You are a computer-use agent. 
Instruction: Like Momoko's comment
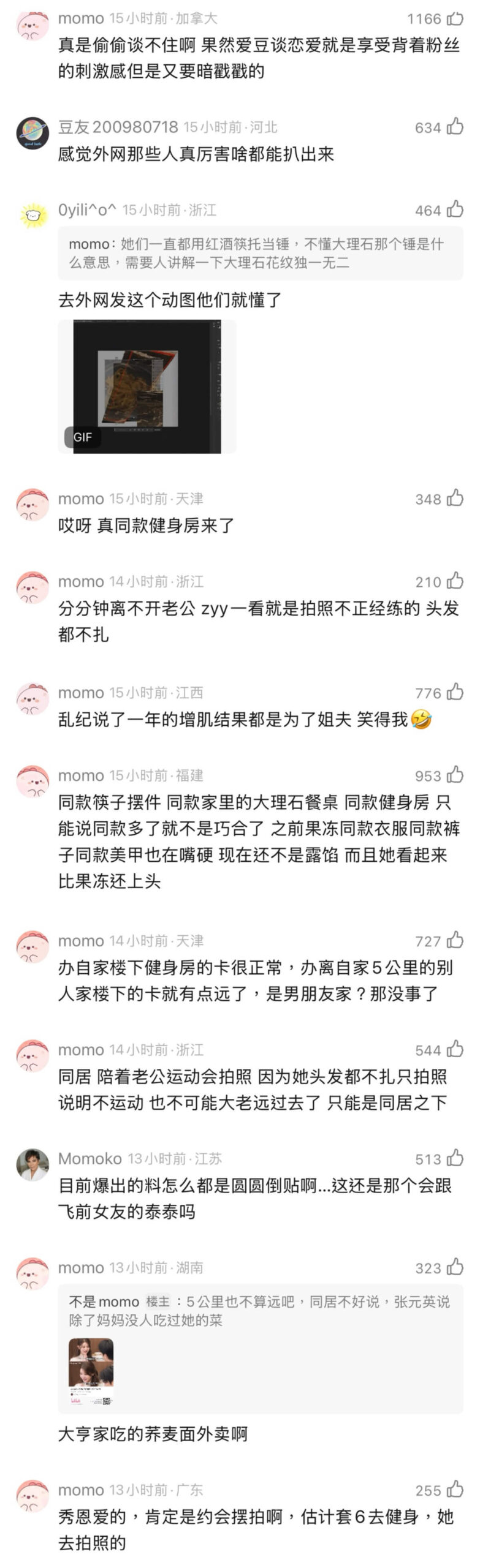[455, 1158]
